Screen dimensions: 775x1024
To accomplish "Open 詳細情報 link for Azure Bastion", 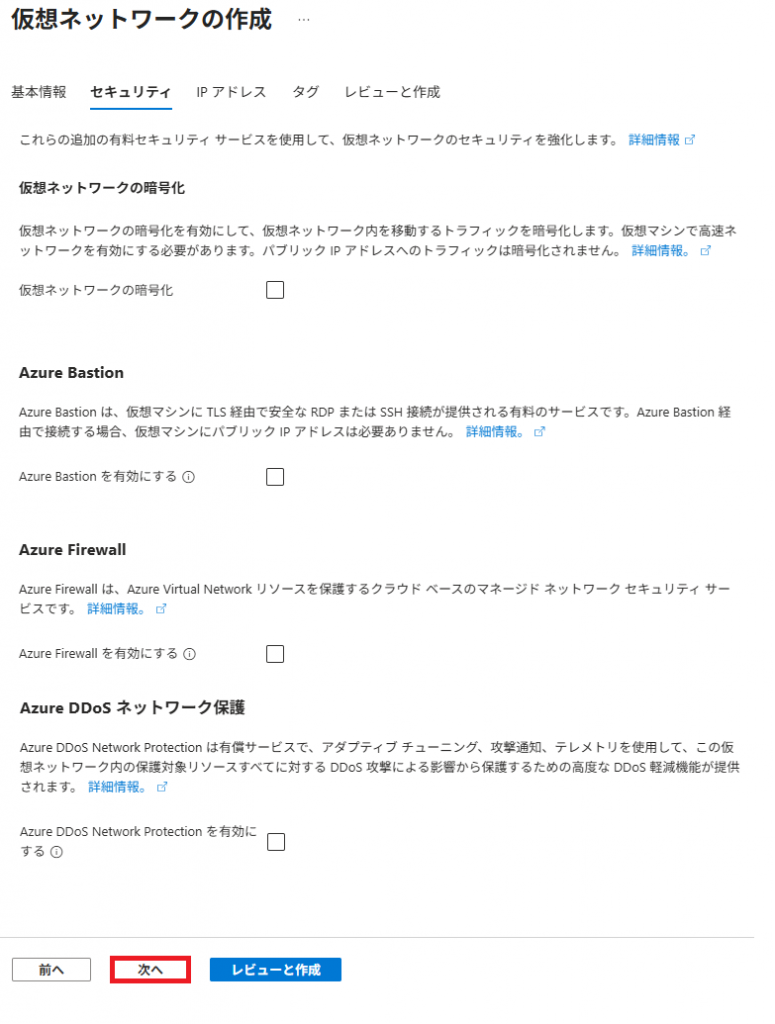I will point(494,432).
